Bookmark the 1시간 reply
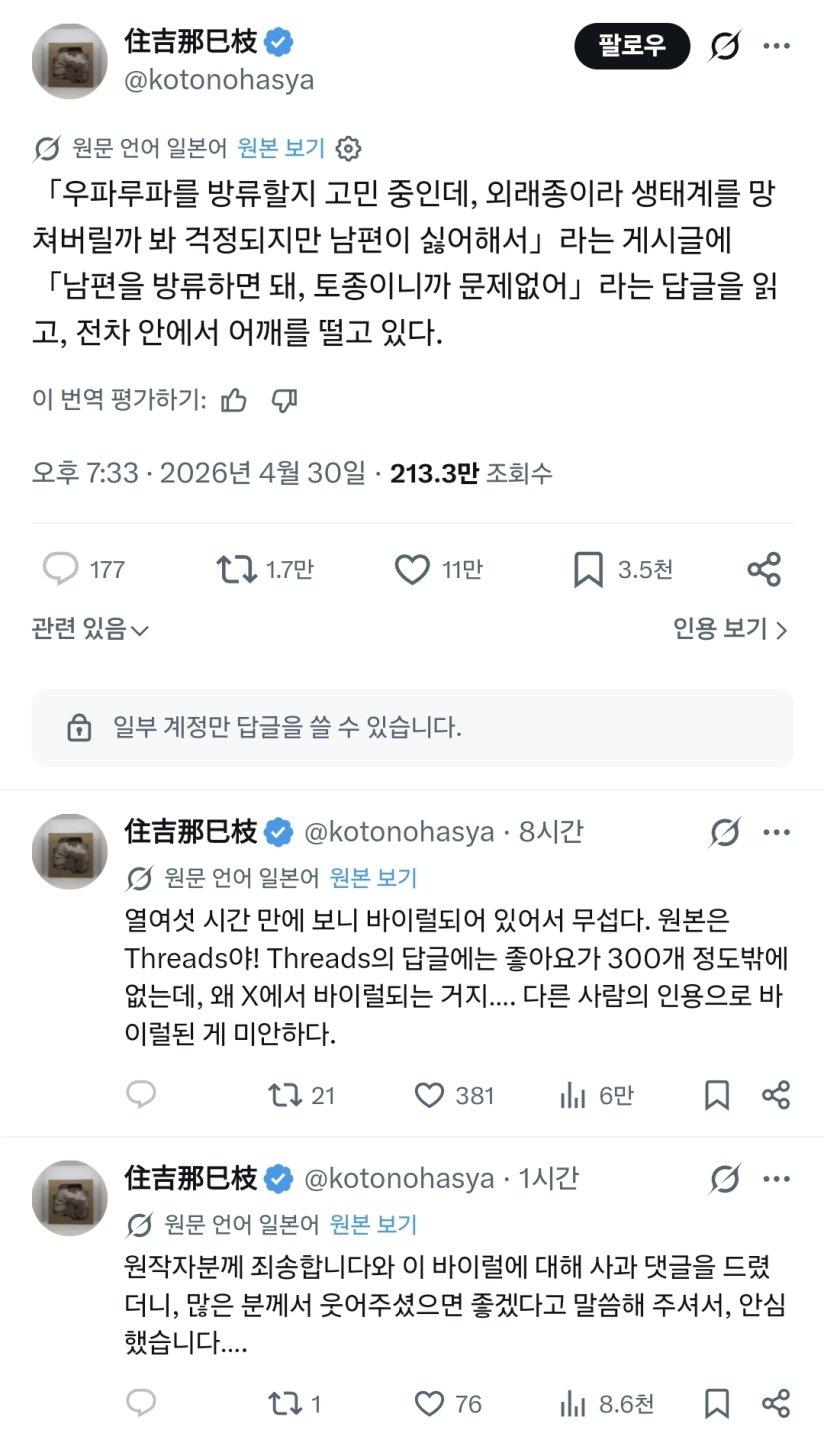824x1440 pixels. (716, 1404)
